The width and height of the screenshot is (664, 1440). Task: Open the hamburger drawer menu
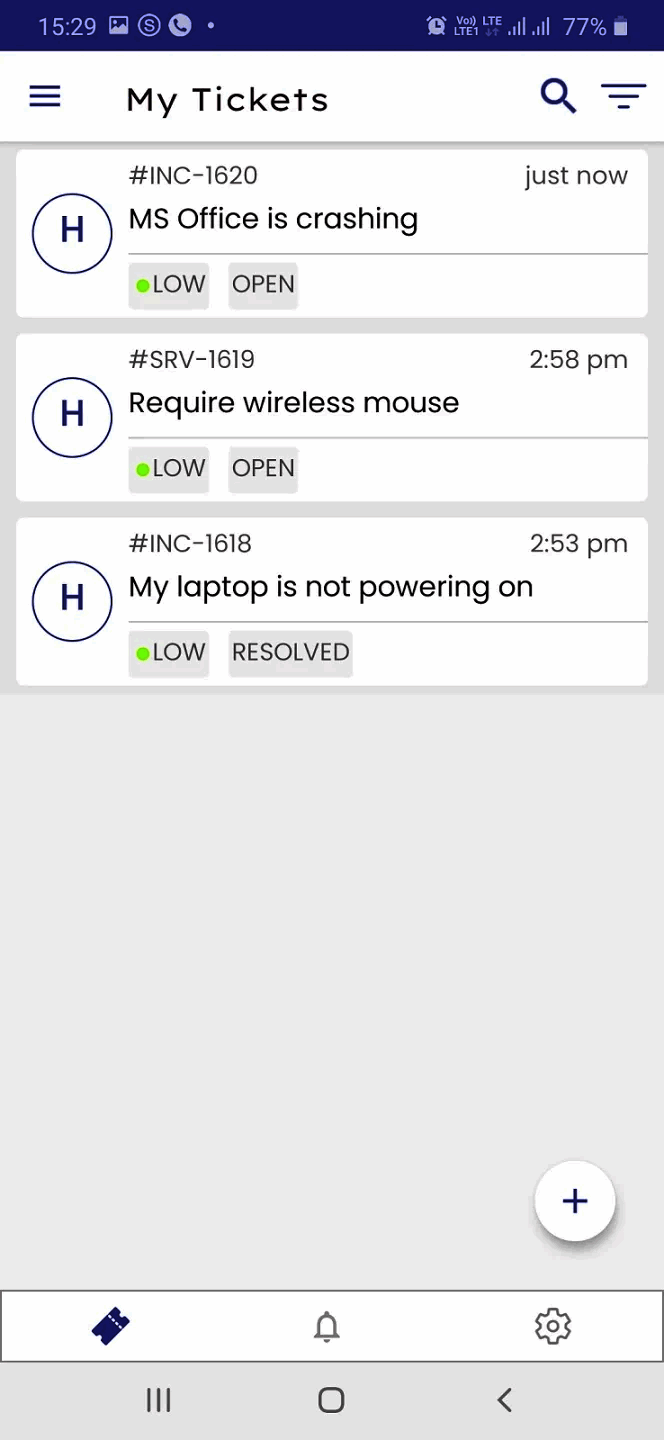pos(45,97)
